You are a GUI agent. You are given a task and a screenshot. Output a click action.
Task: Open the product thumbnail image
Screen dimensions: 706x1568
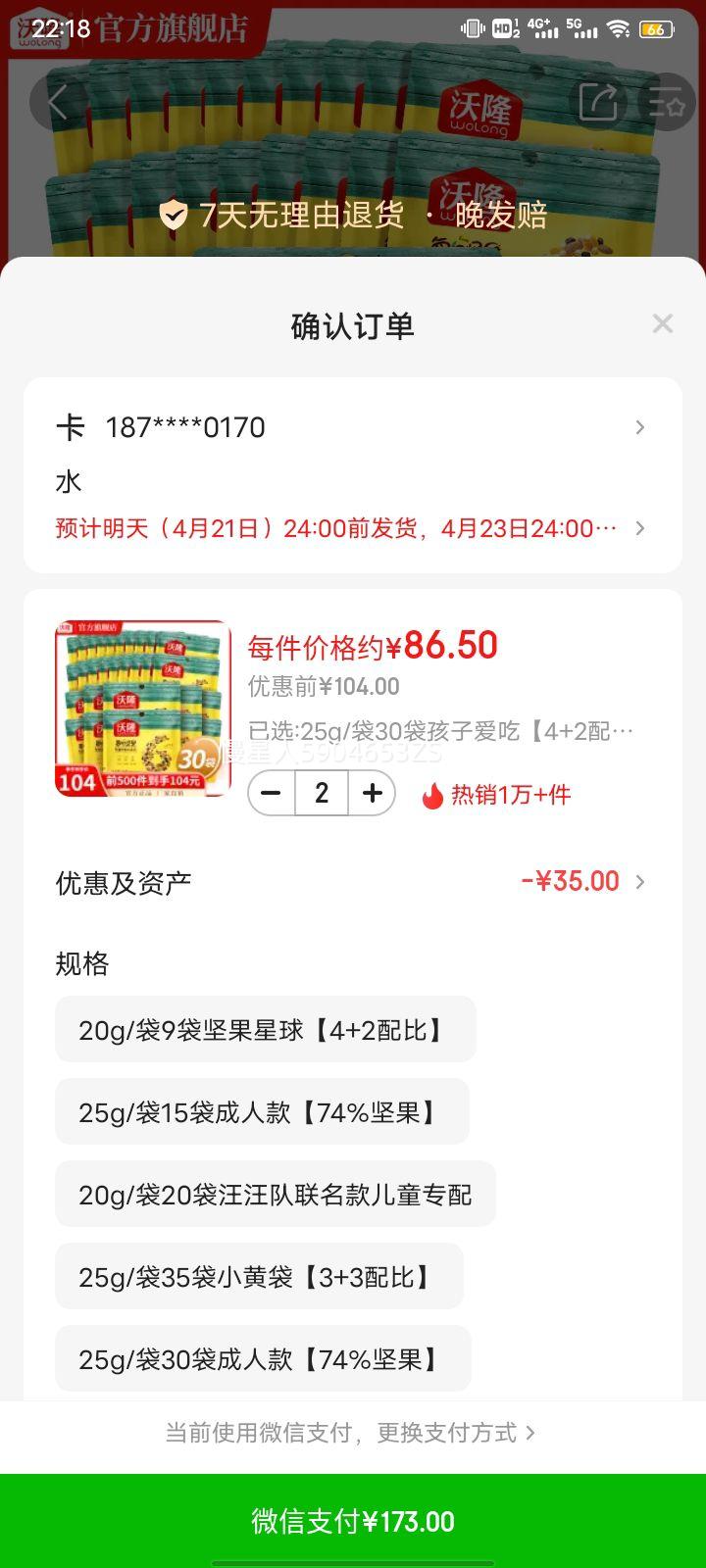pos(142,709)
